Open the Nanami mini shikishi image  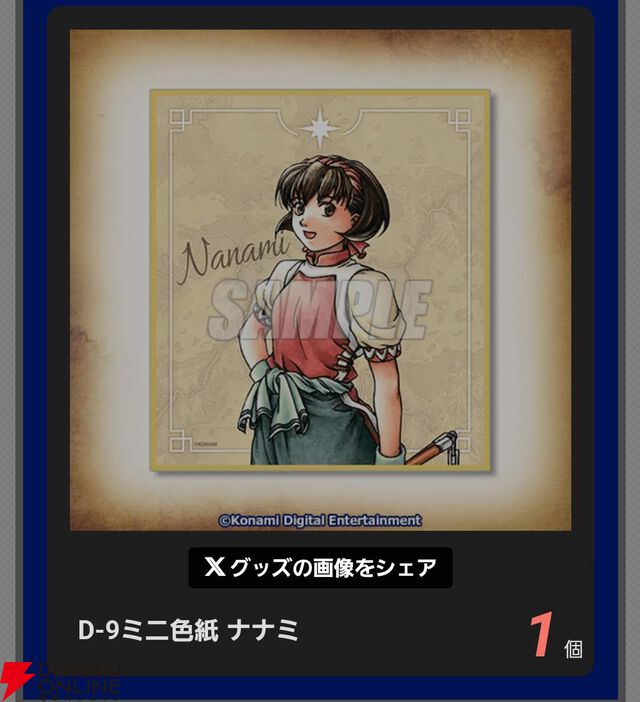(x=320, y=280)
